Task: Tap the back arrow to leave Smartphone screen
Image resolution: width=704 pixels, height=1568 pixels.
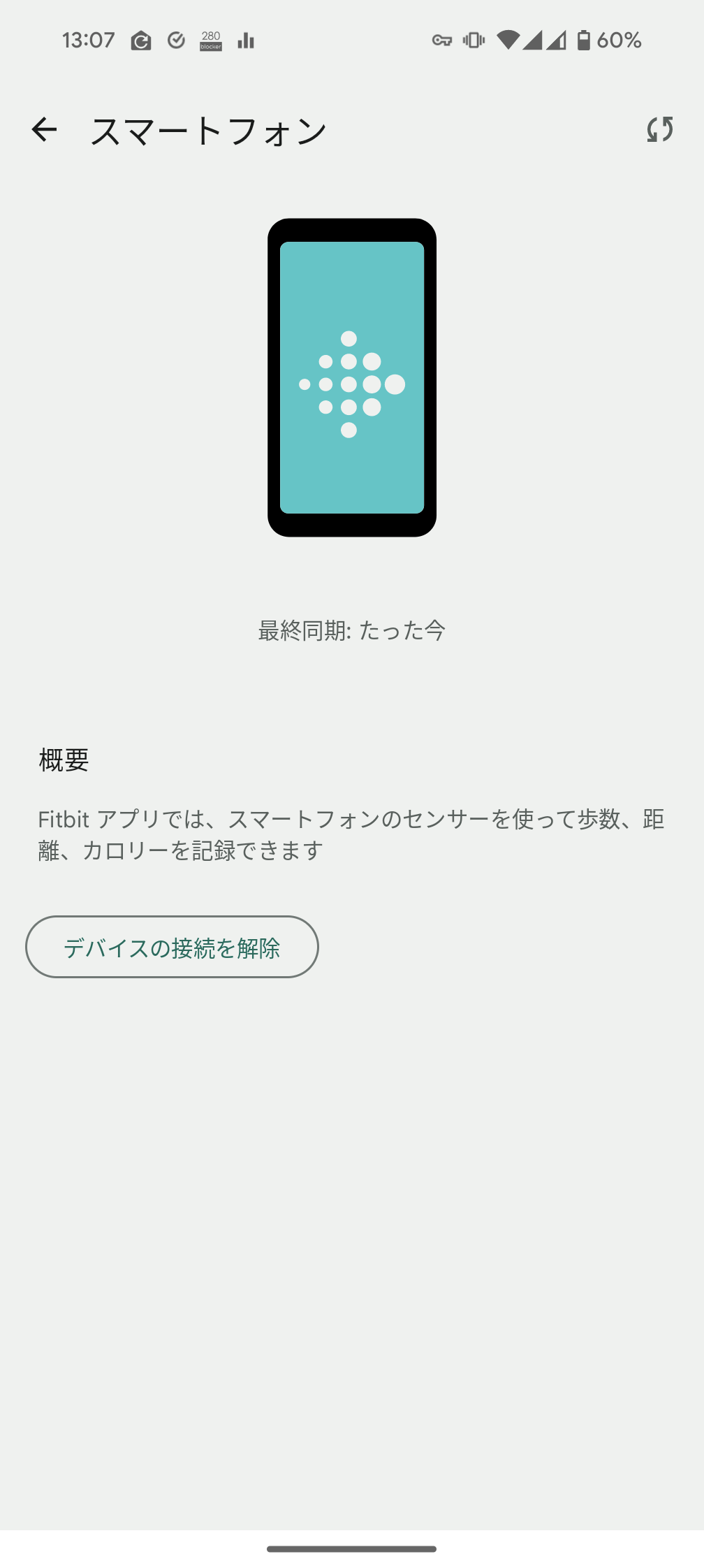Action: pos(45,130)
